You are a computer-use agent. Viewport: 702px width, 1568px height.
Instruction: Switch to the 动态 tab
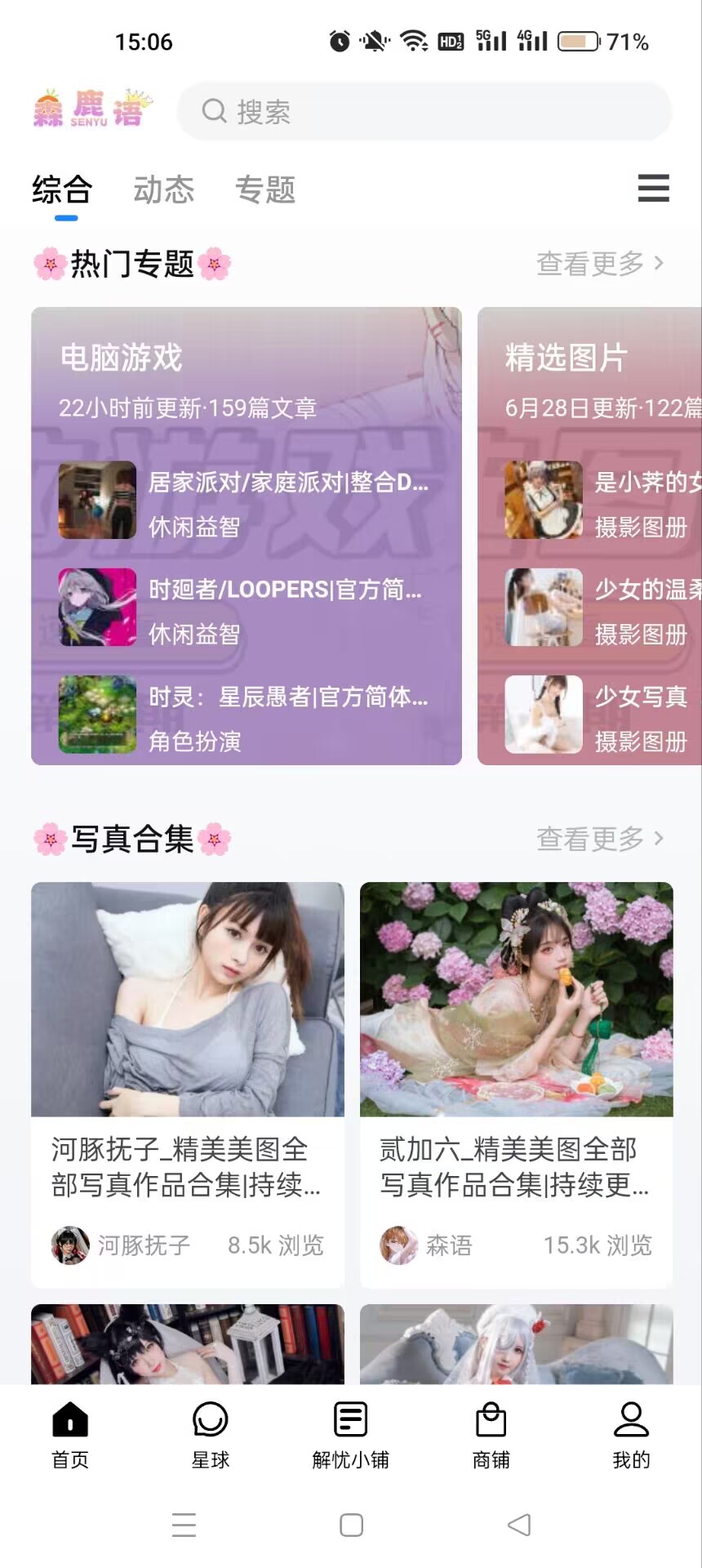point(164,189)
